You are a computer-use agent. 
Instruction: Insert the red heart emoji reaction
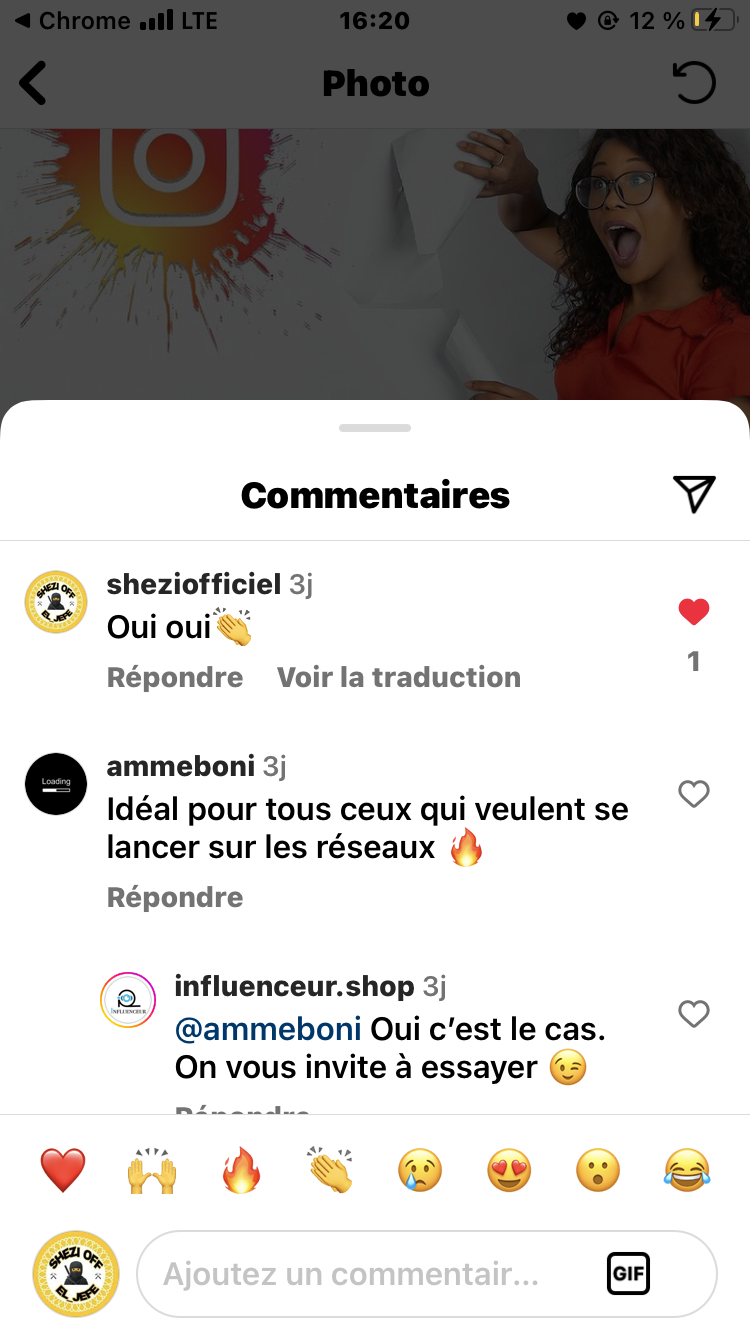pyautogui.click(x=63, y=1170)
